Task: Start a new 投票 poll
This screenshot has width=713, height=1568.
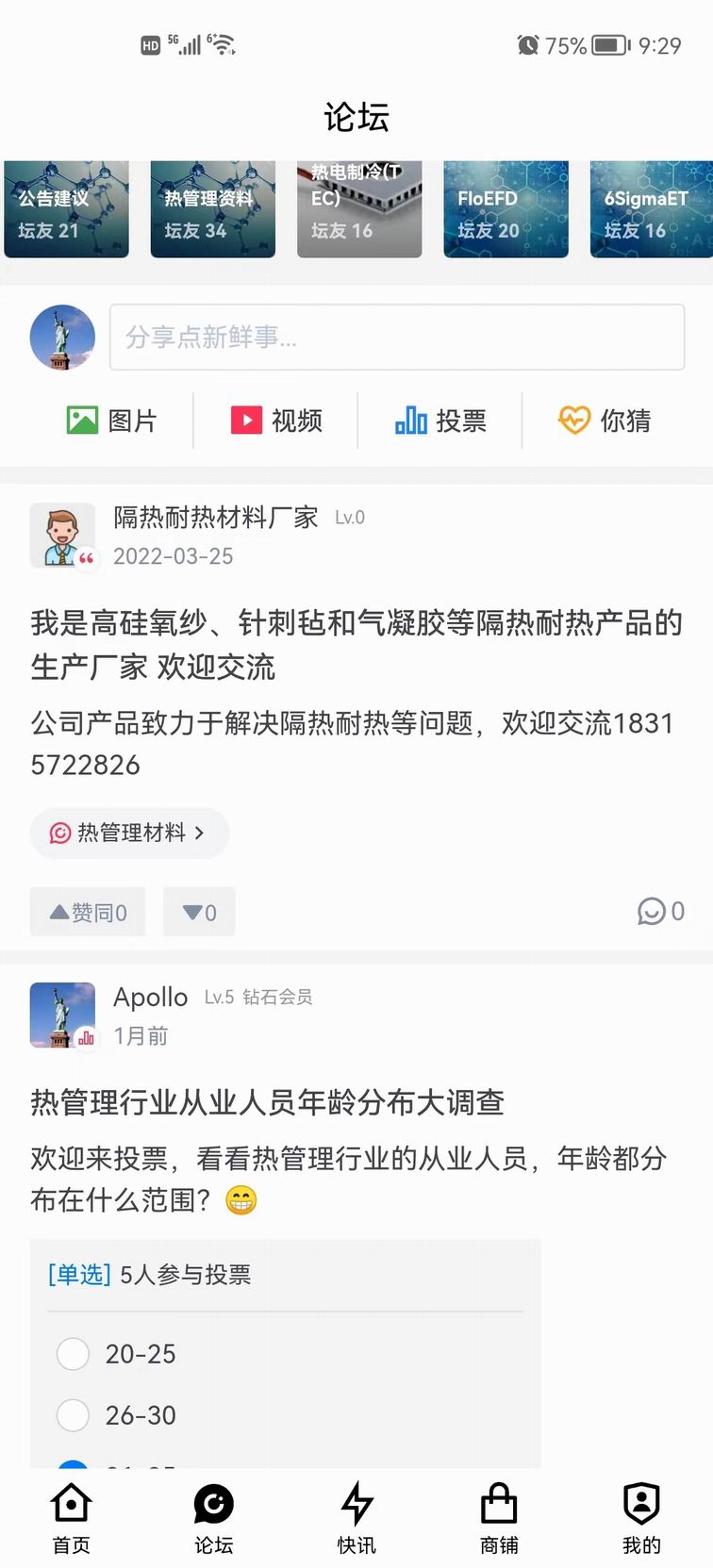Action: coord(440,421)
